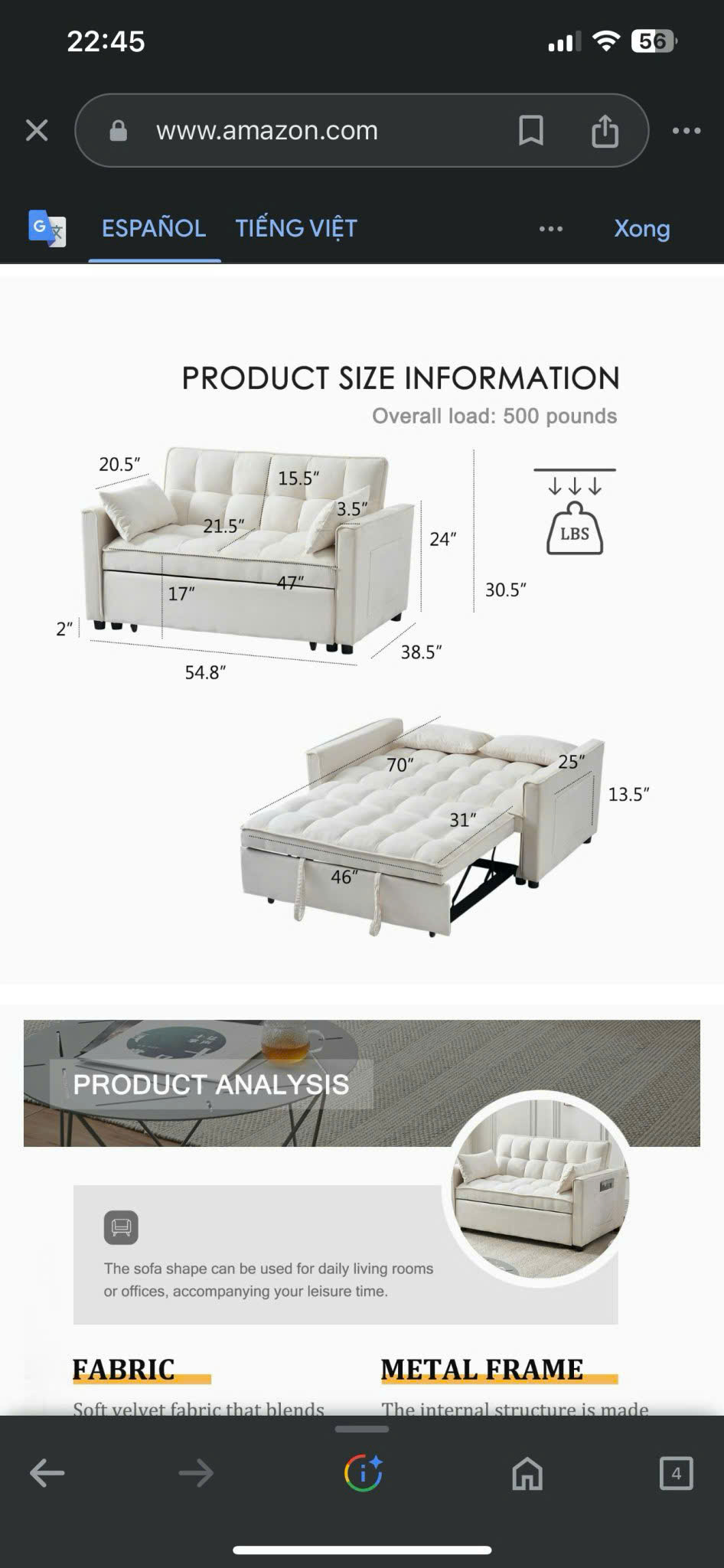Open more translate options
724x1568 pixels.
pos(551,229)
